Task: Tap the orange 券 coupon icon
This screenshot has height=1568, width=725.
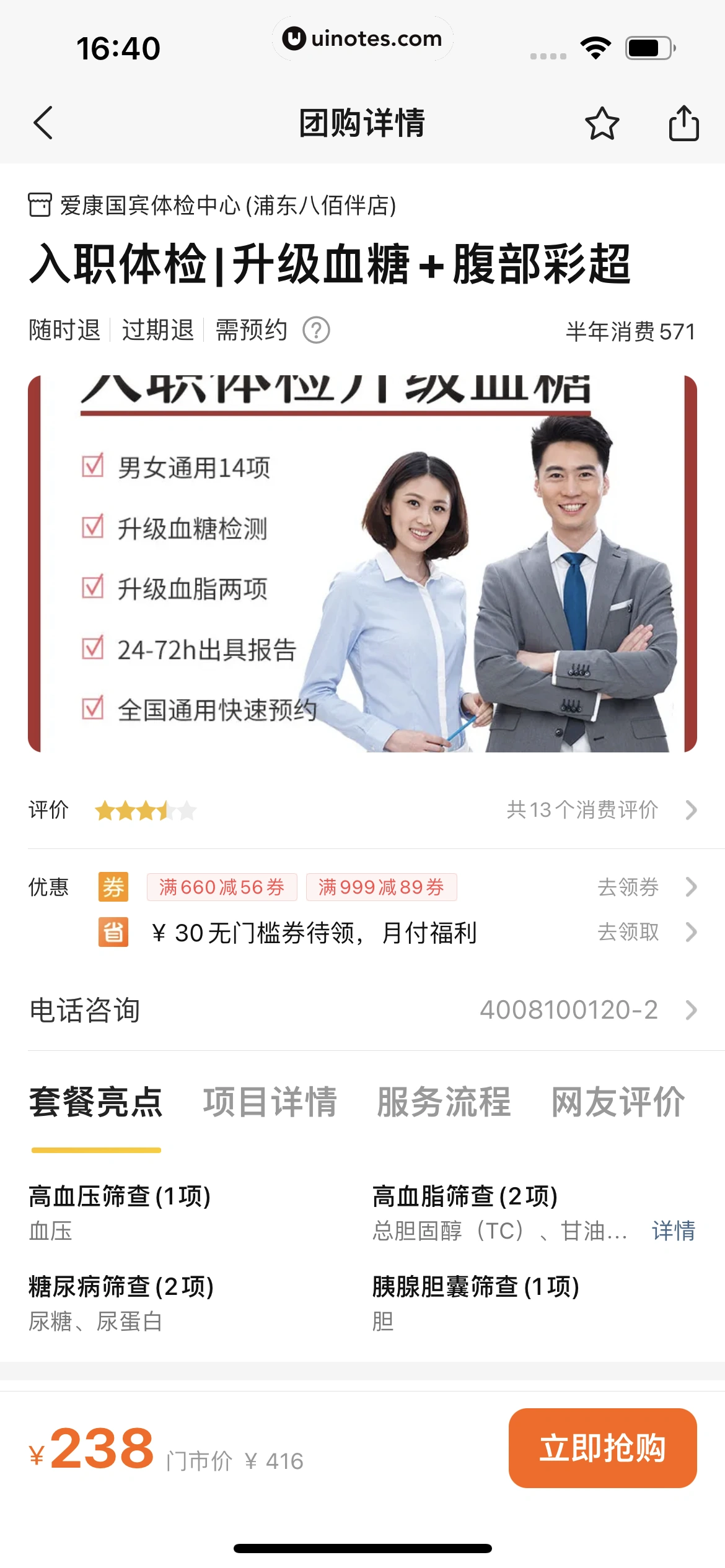Action: pyautogui.click(x=114, y=887)
